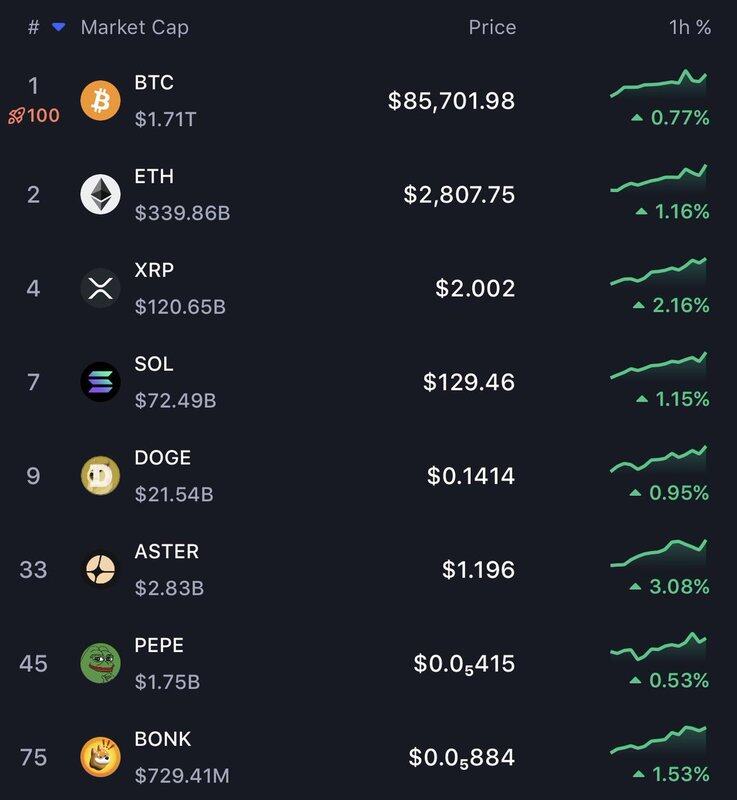View the XRP listing
The width and height of the screenshot is (737, 800).
coord(154,271)
